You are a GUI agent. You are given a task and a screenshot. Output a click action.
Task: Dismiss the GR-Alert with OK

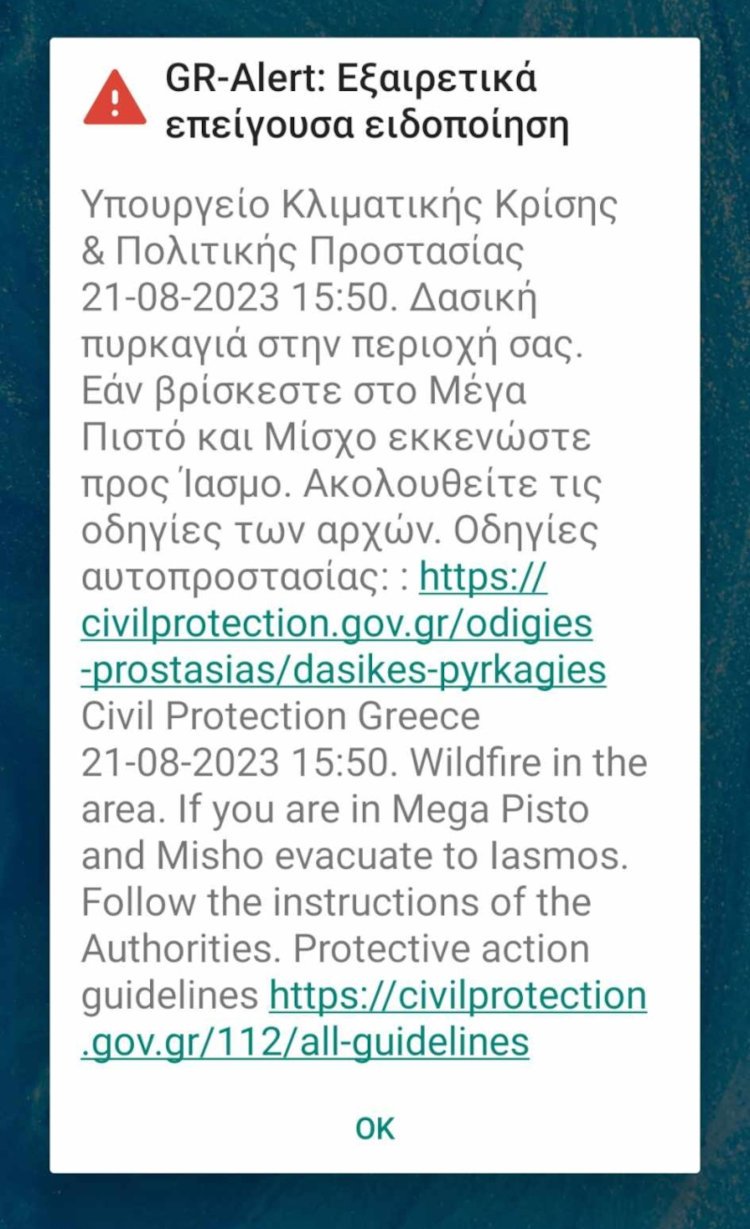pos(375,1129)
